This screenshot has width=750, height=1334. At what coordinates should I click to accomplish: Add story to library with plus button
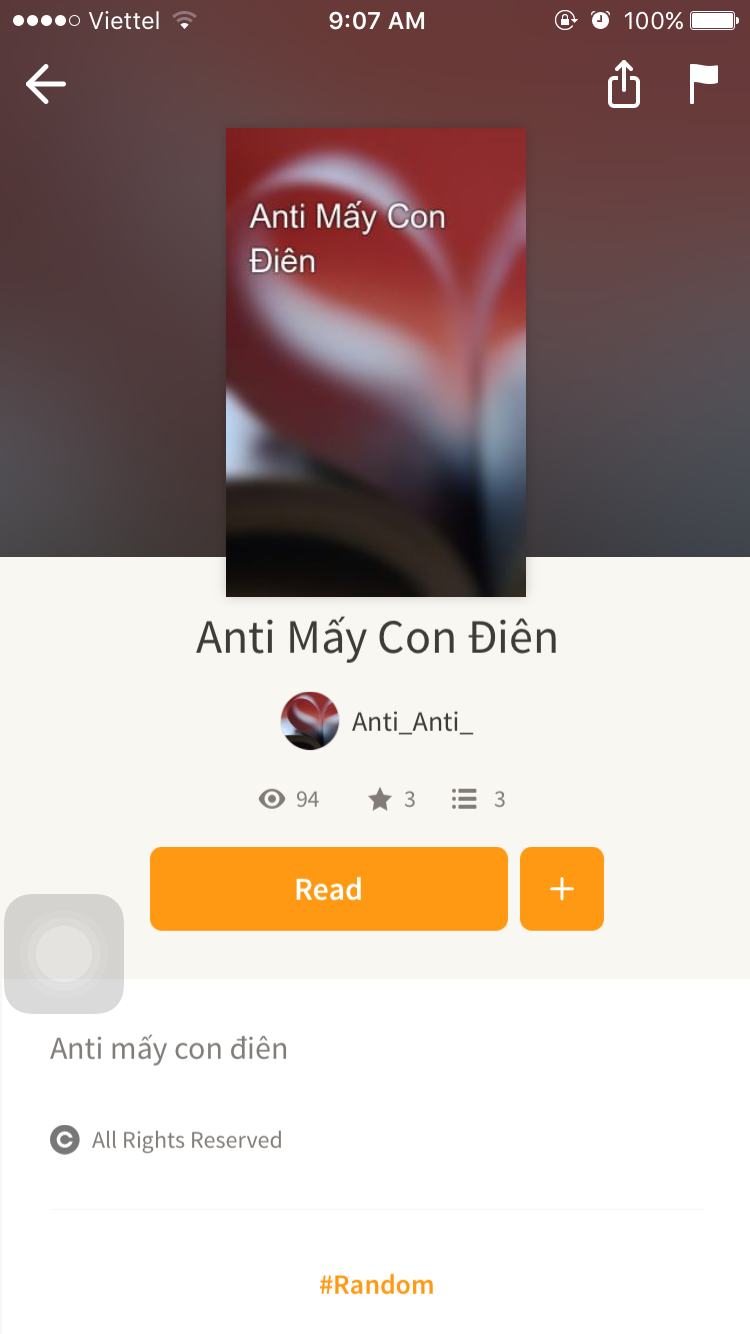pos(561,889)
